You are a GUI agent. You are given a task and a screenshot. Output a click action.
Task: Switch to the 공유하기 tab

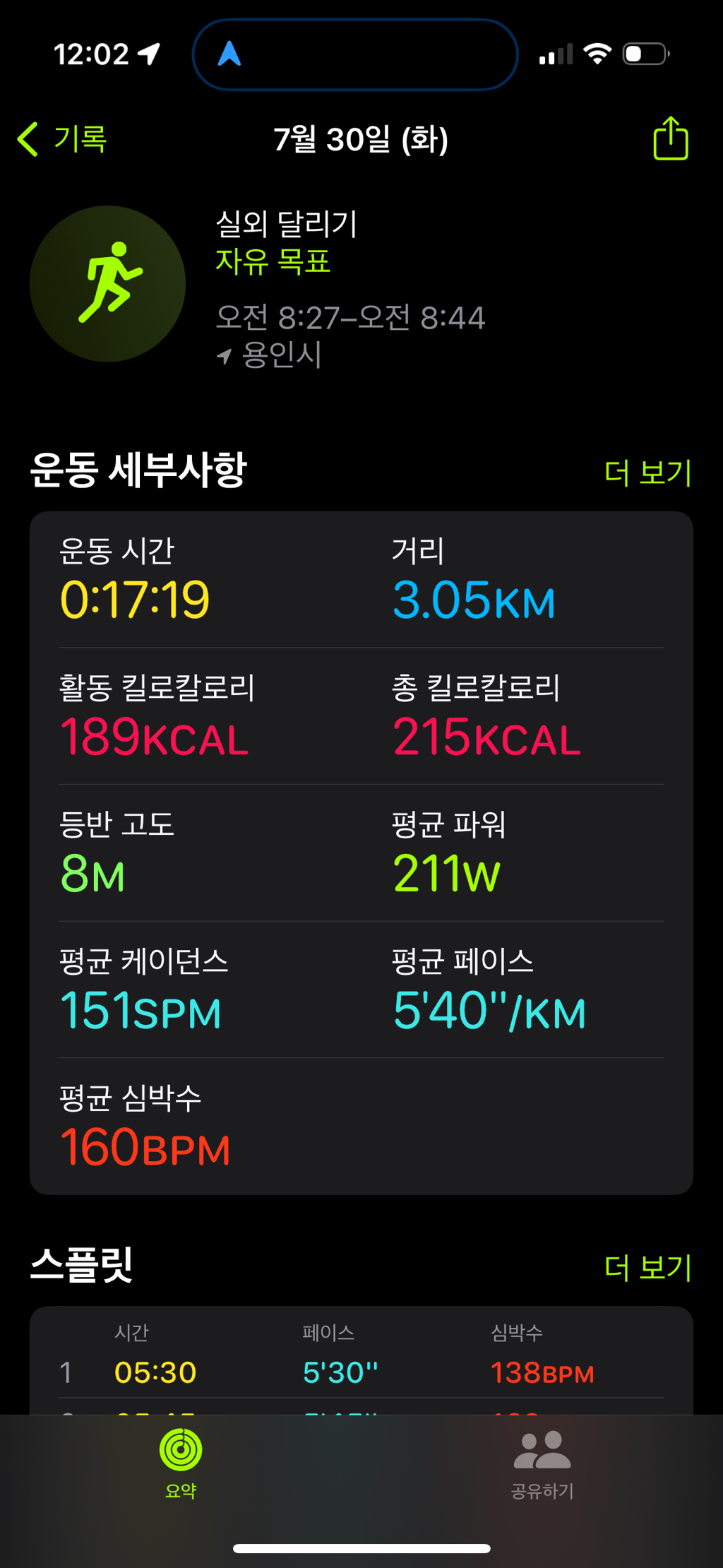542,1463
